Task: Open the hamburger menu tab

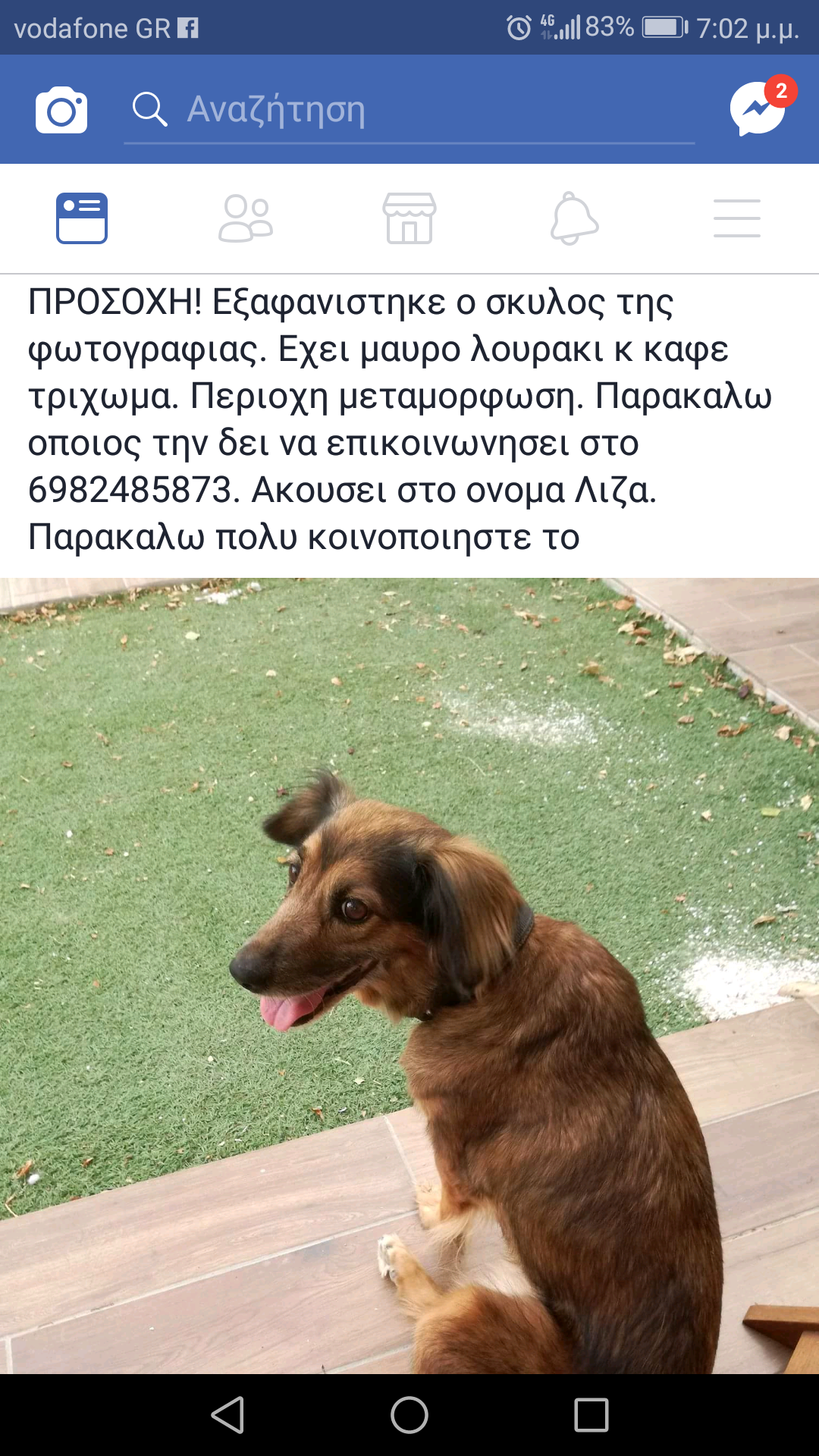Action: pyautogui.click(x=737, y=218)
